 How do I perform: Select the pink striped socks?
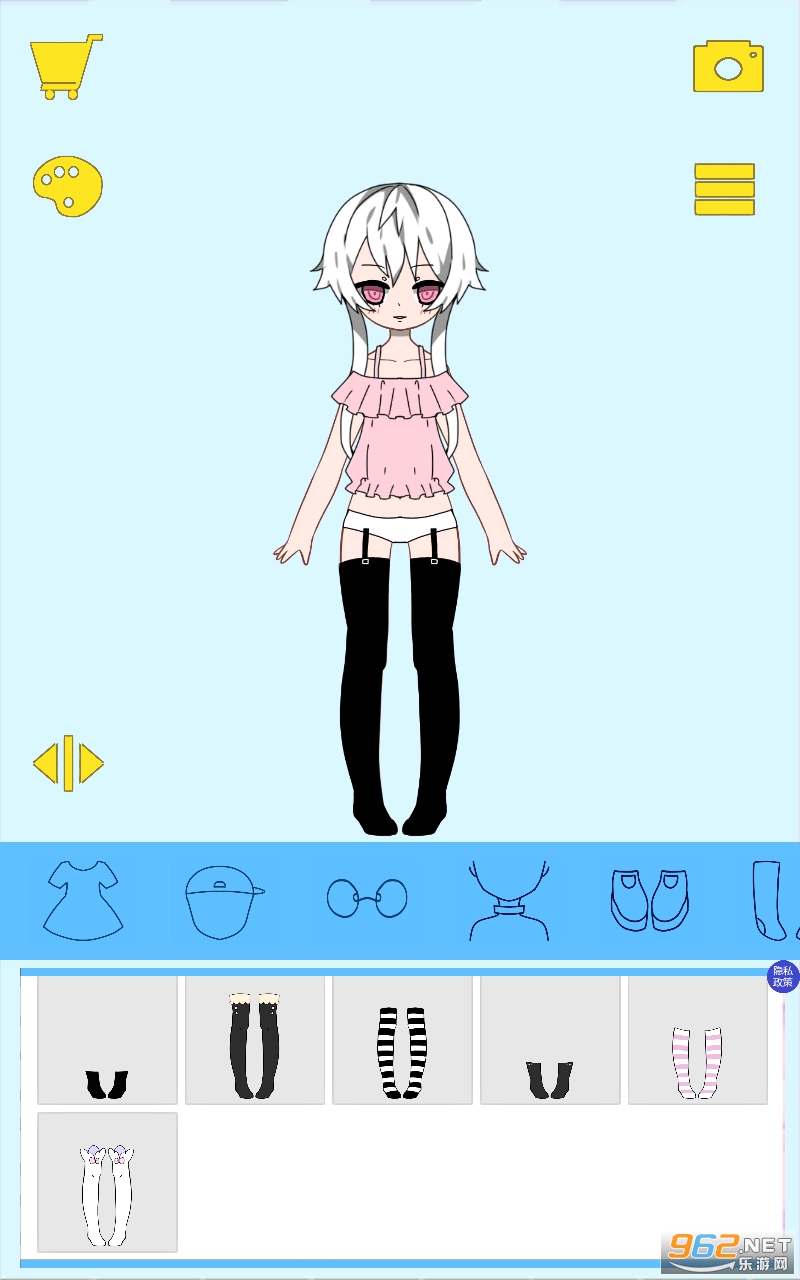pos(697,1040)
